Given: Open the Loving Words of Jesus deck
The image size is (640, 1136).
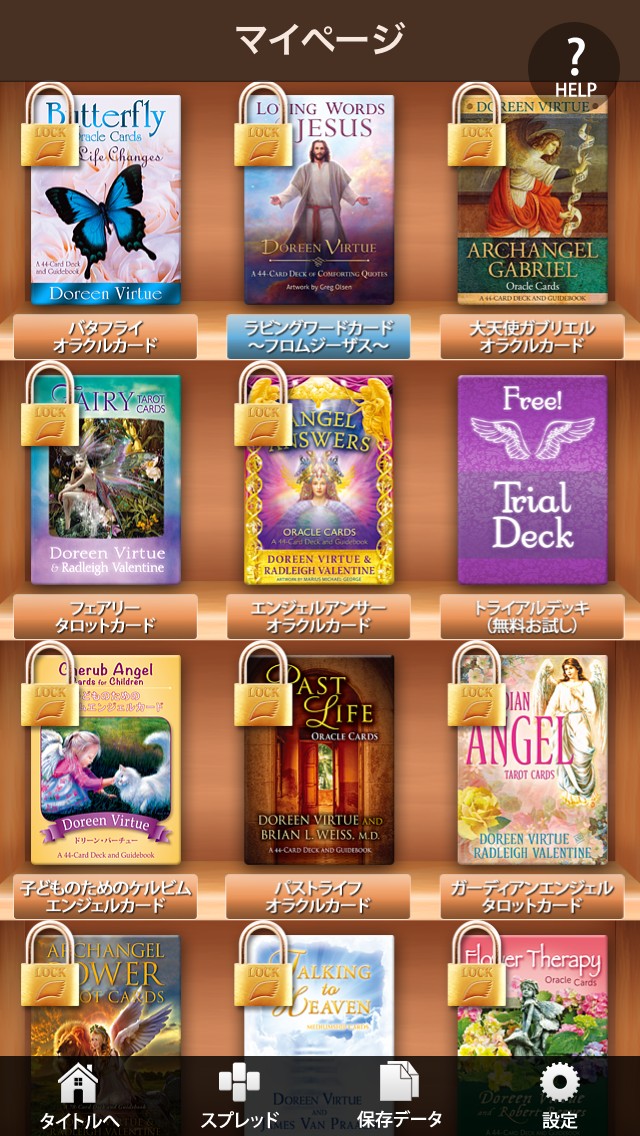Looking at the screenshot, I should [319, 199].
